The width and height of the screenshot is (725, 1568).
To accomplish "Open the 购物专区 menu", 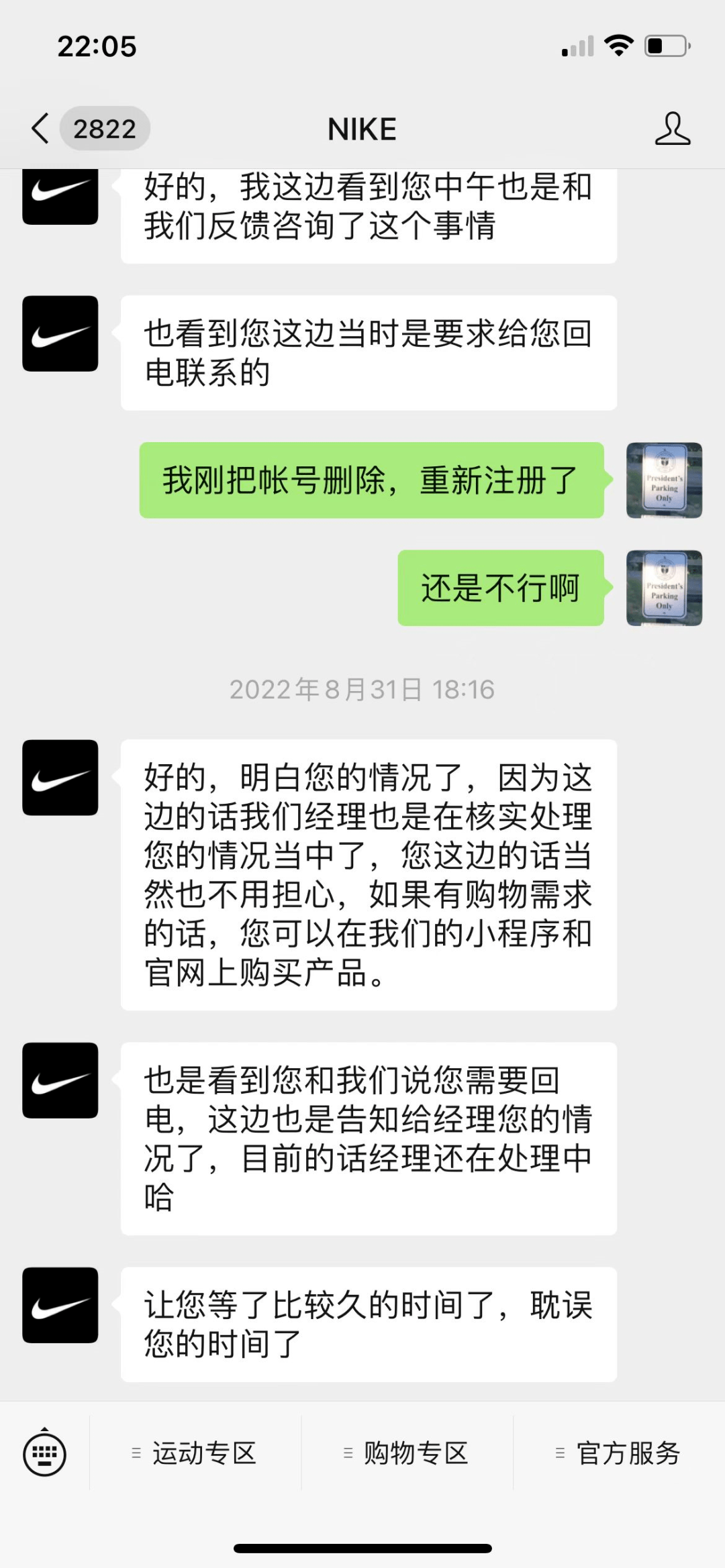I will click(407, 1454).
